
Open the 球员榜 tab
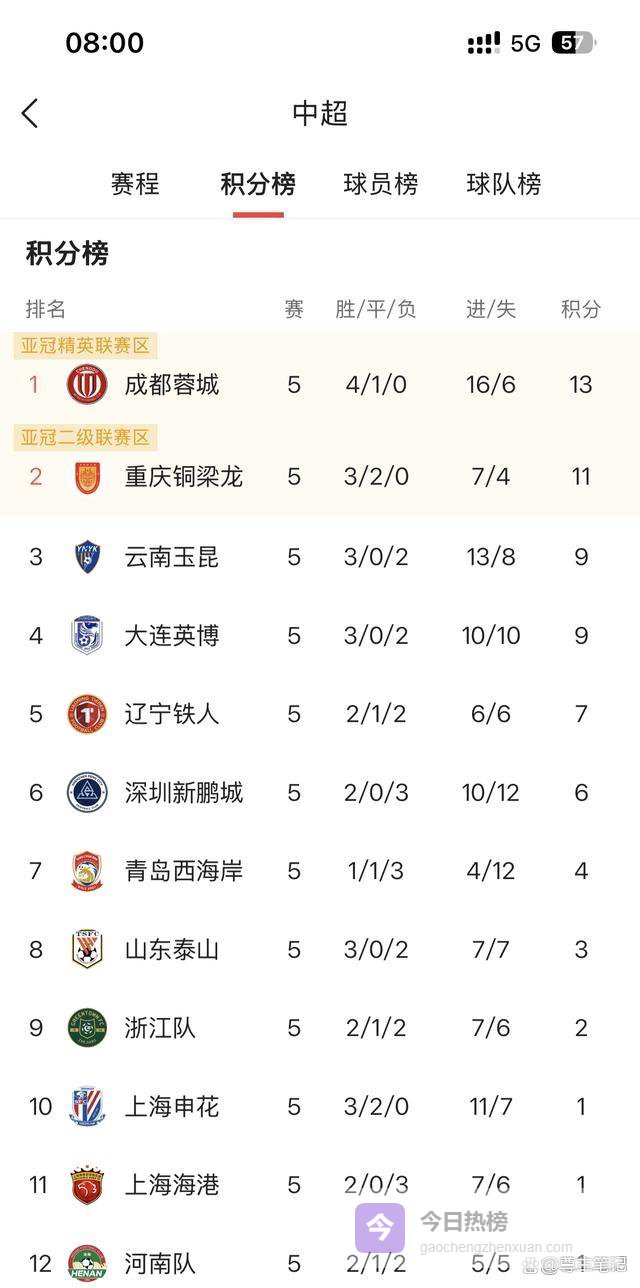[381, 184]
